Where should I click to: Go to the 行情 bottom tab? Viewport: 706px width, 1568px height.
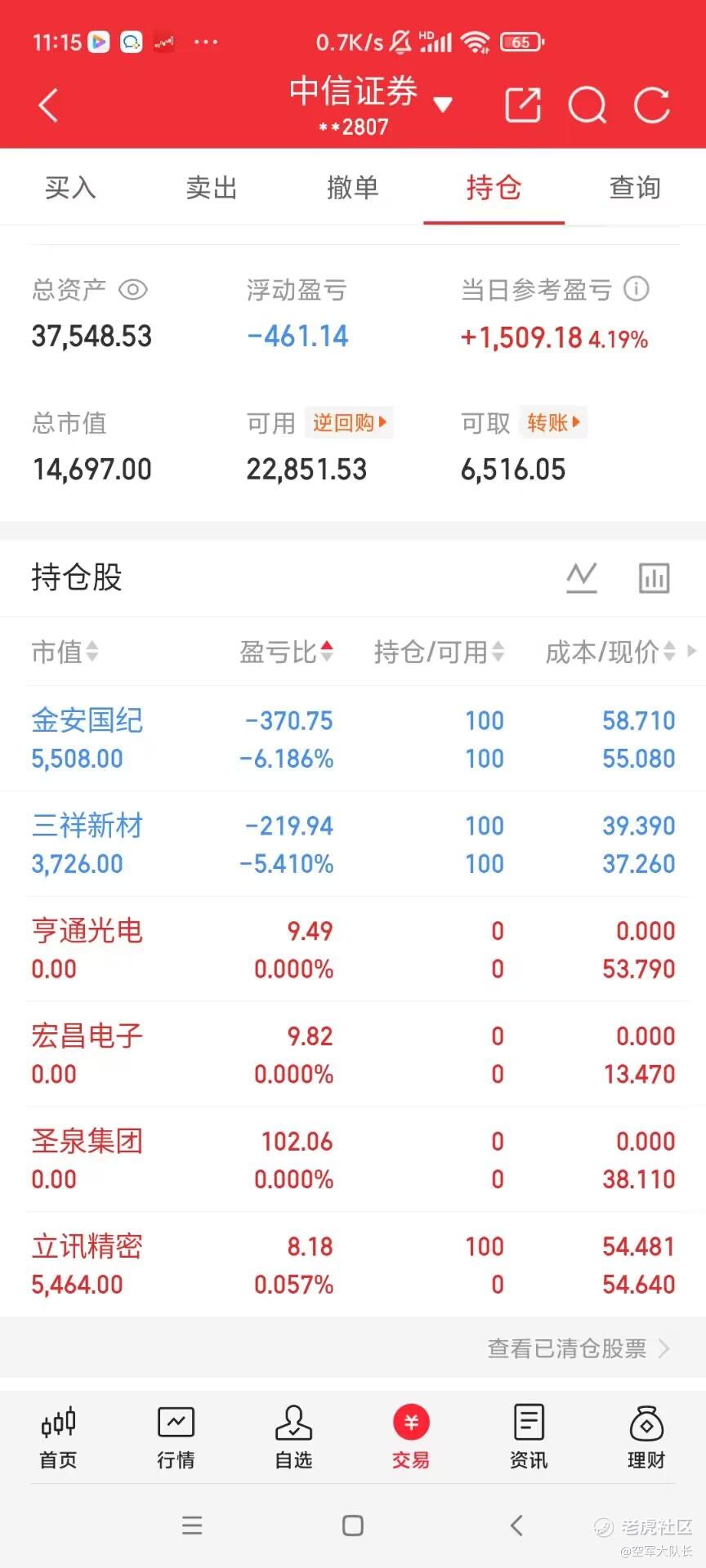pos(176,1437)
